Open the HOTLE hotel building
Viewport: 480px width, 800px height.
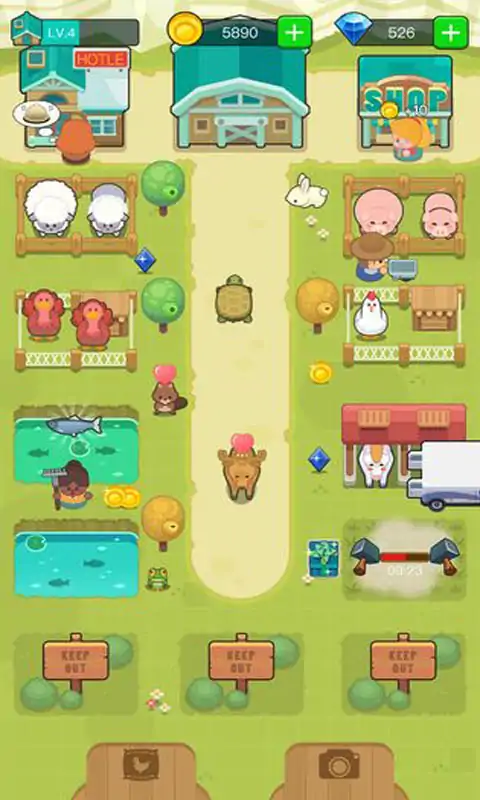(75, 97)
